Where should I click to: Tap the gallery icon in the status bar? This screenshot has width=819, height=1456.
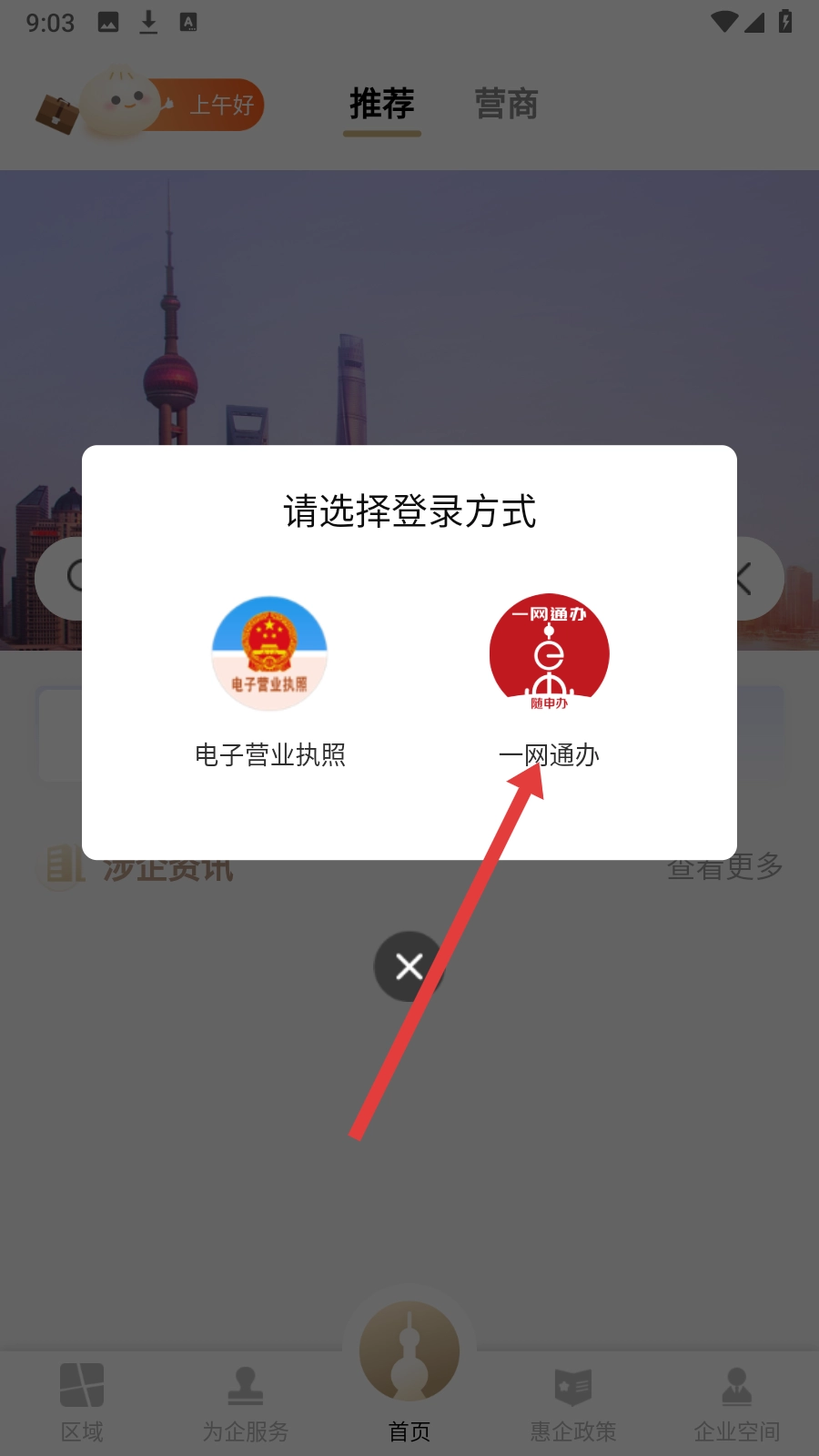[107, 20]
